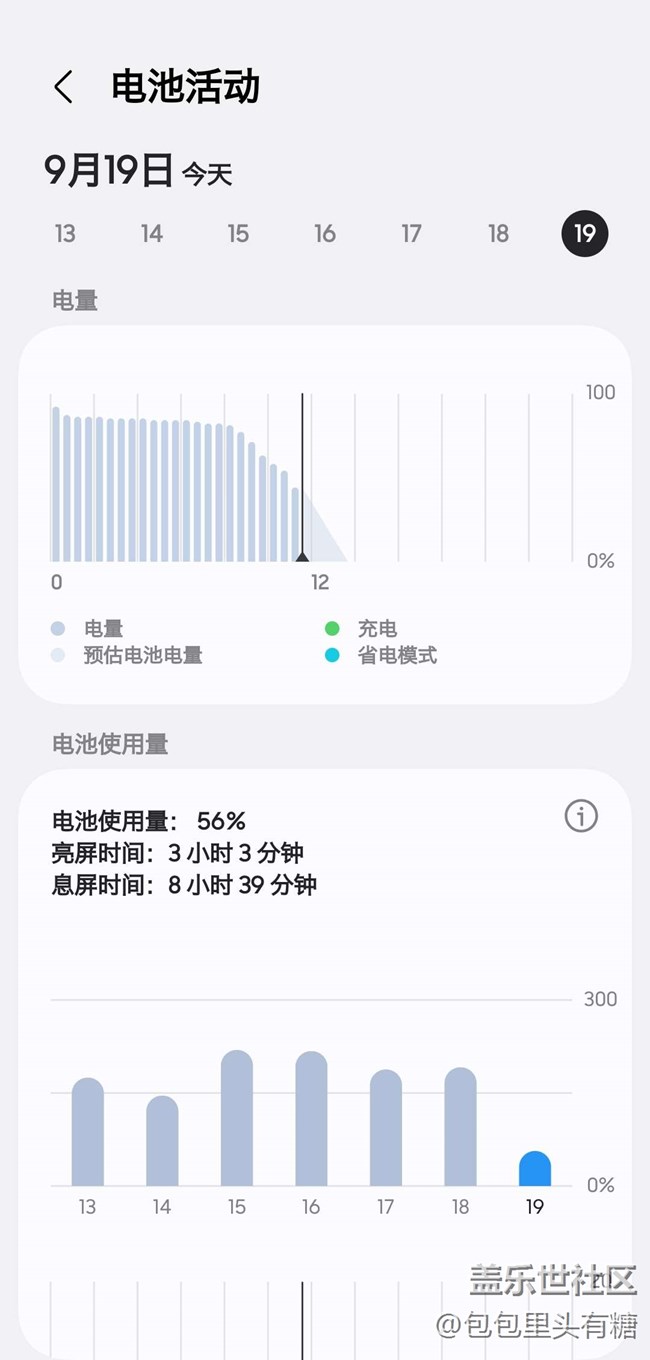Viewport: 650px width, 1360px height.
Task: Tap the usage bar for day 15
Action: (x=237, y=1120)
